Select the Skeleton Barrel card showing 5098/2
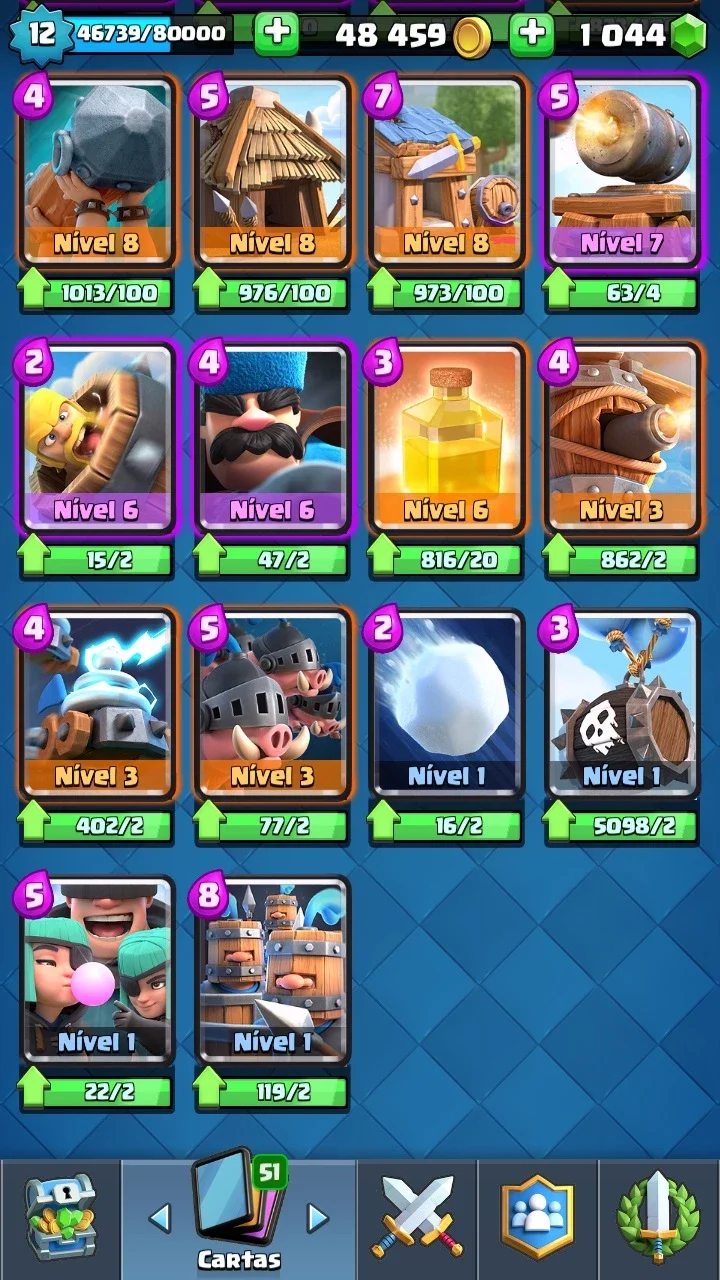This screenshot has height=1280, width=720. pyautogui.click(x=622, y=705)
